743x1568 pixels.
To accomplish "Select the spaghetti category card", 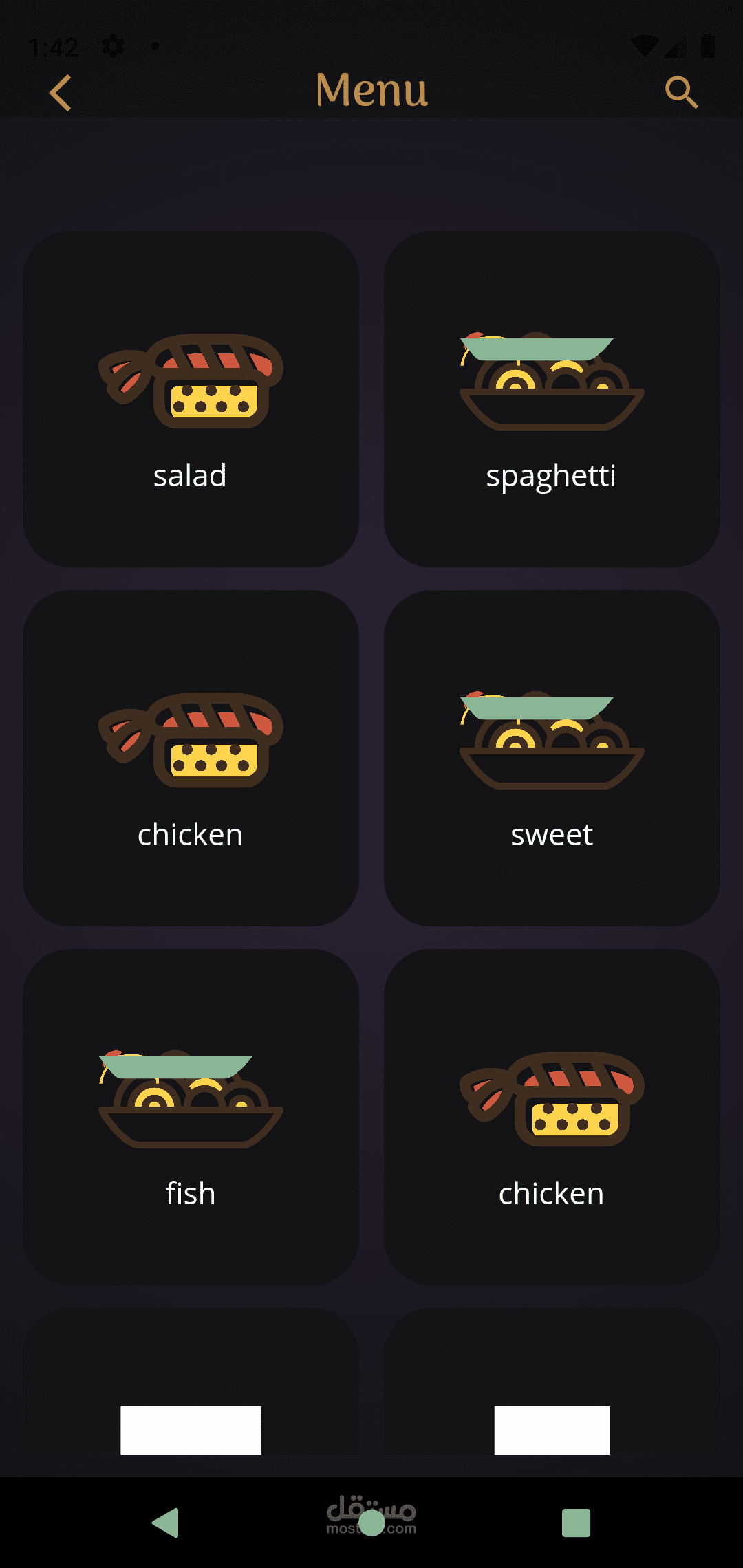I will pyautogui.click(x=552, y=400).
